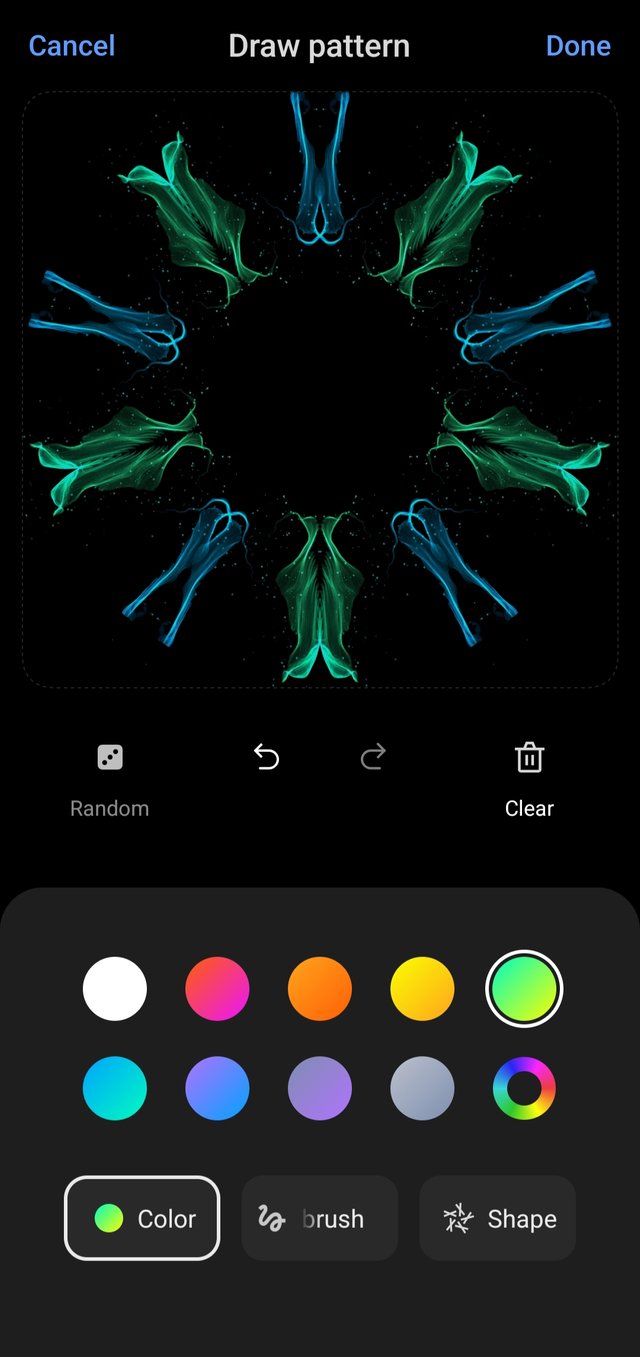Pick the grey-blue color swatch

point(422,1088)
